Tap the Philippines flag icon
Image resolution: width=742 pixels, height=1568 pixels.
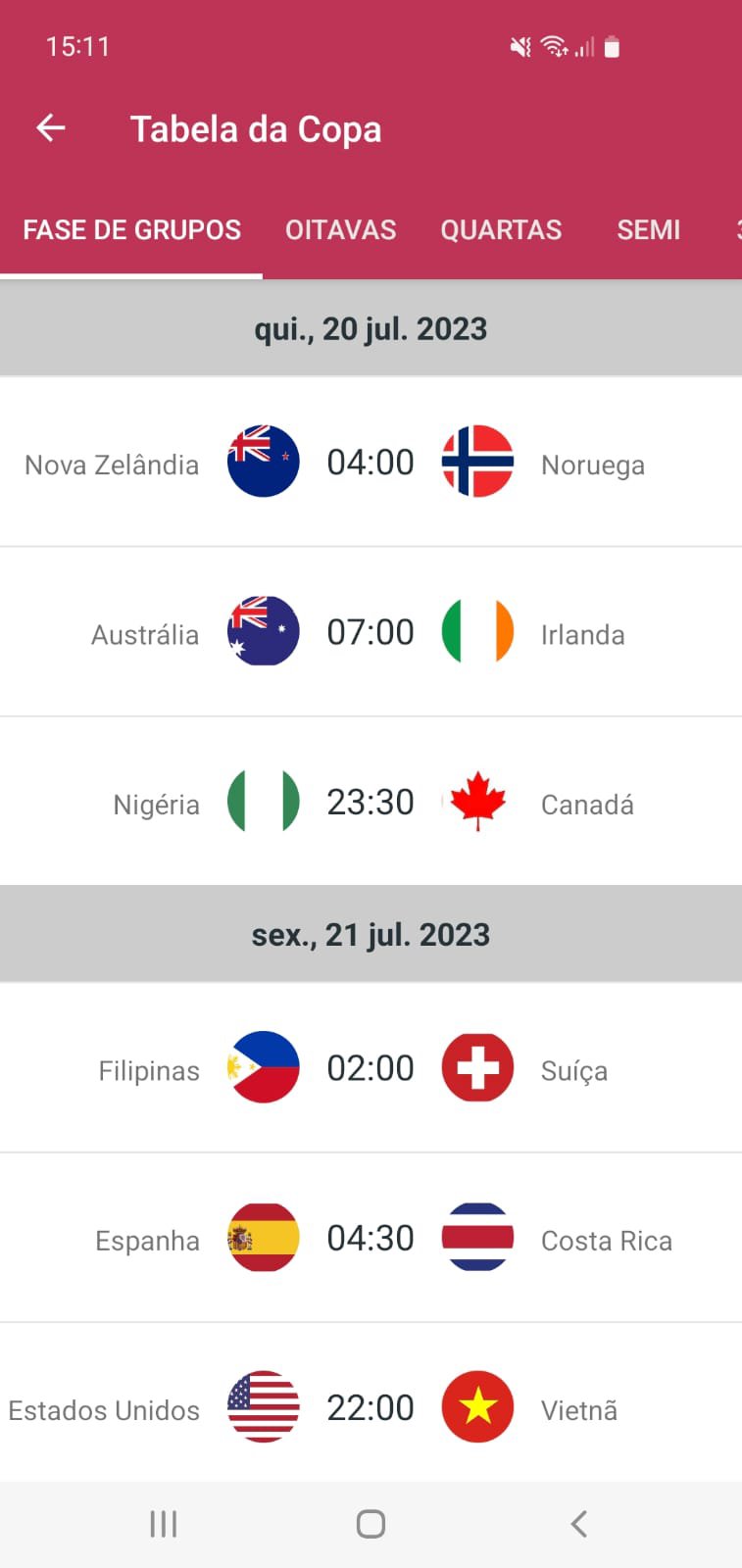[x=263, y=1068]
